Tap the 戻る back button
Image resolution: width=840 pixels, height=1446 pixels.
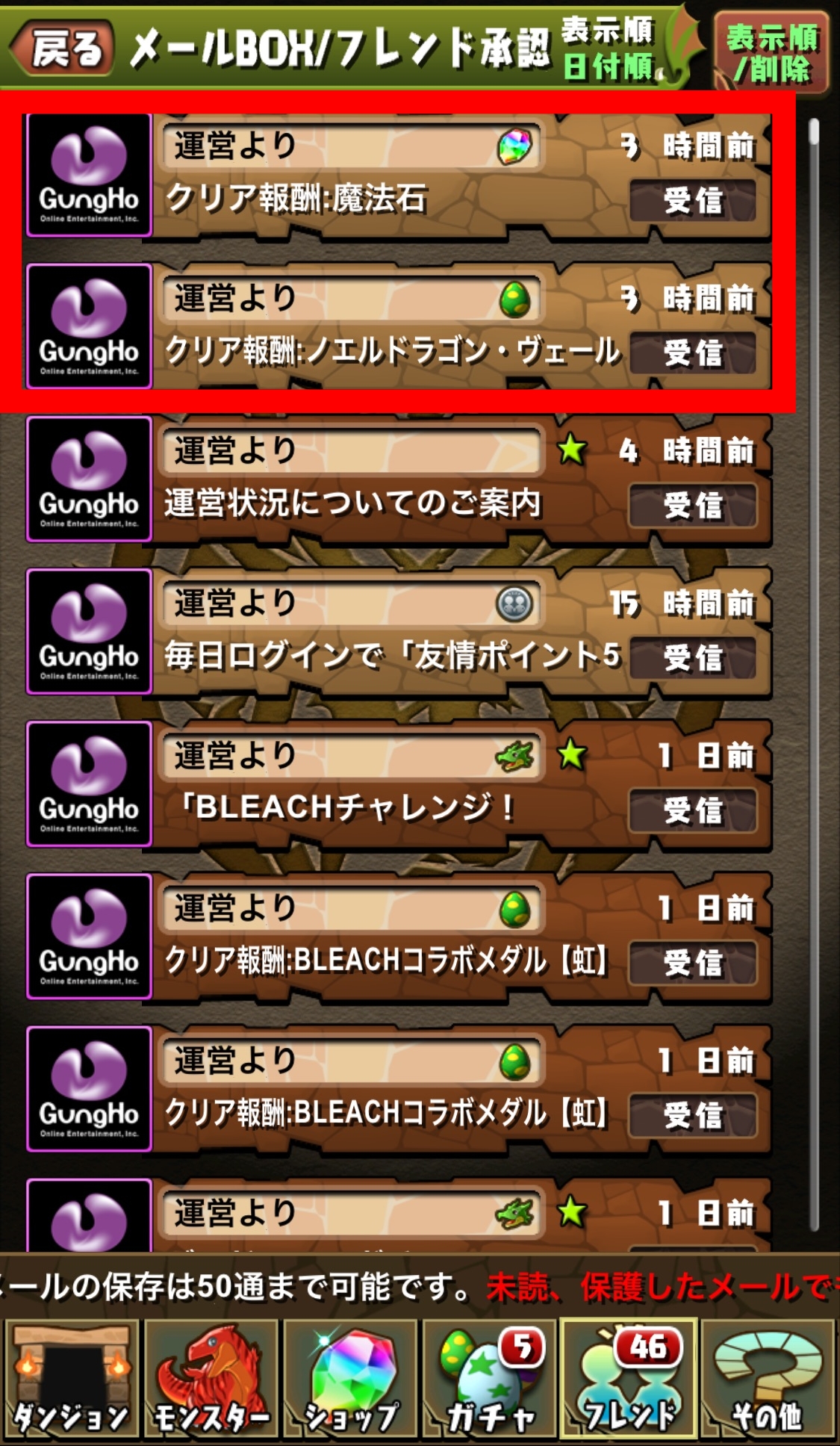pos(63,49)
